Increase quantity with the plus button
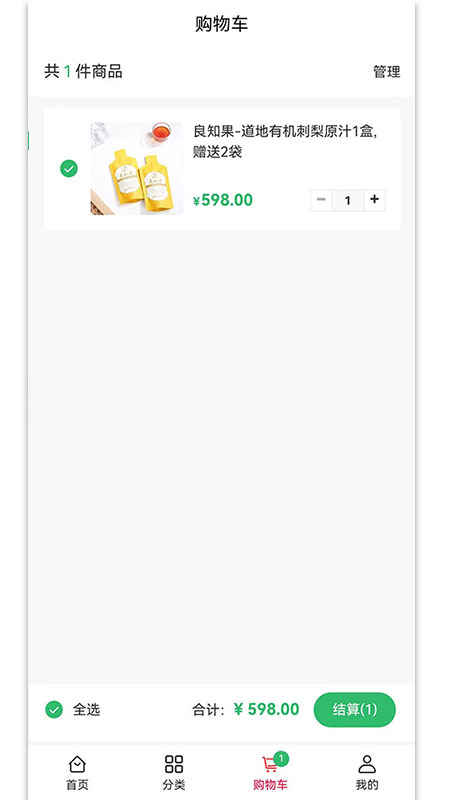 pos(374,200)
